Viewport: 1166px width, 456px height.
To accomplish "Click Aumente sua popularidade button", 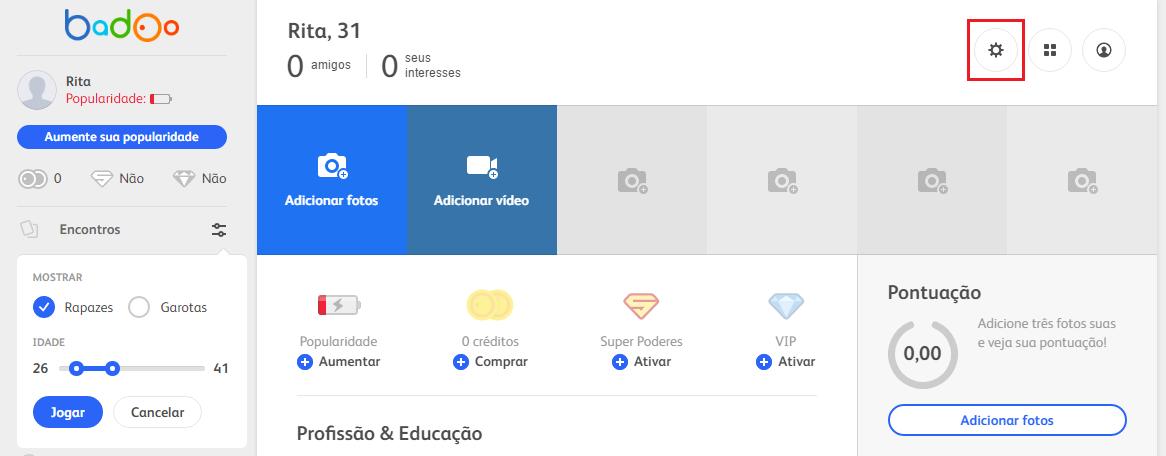I will tap(122, 137).
